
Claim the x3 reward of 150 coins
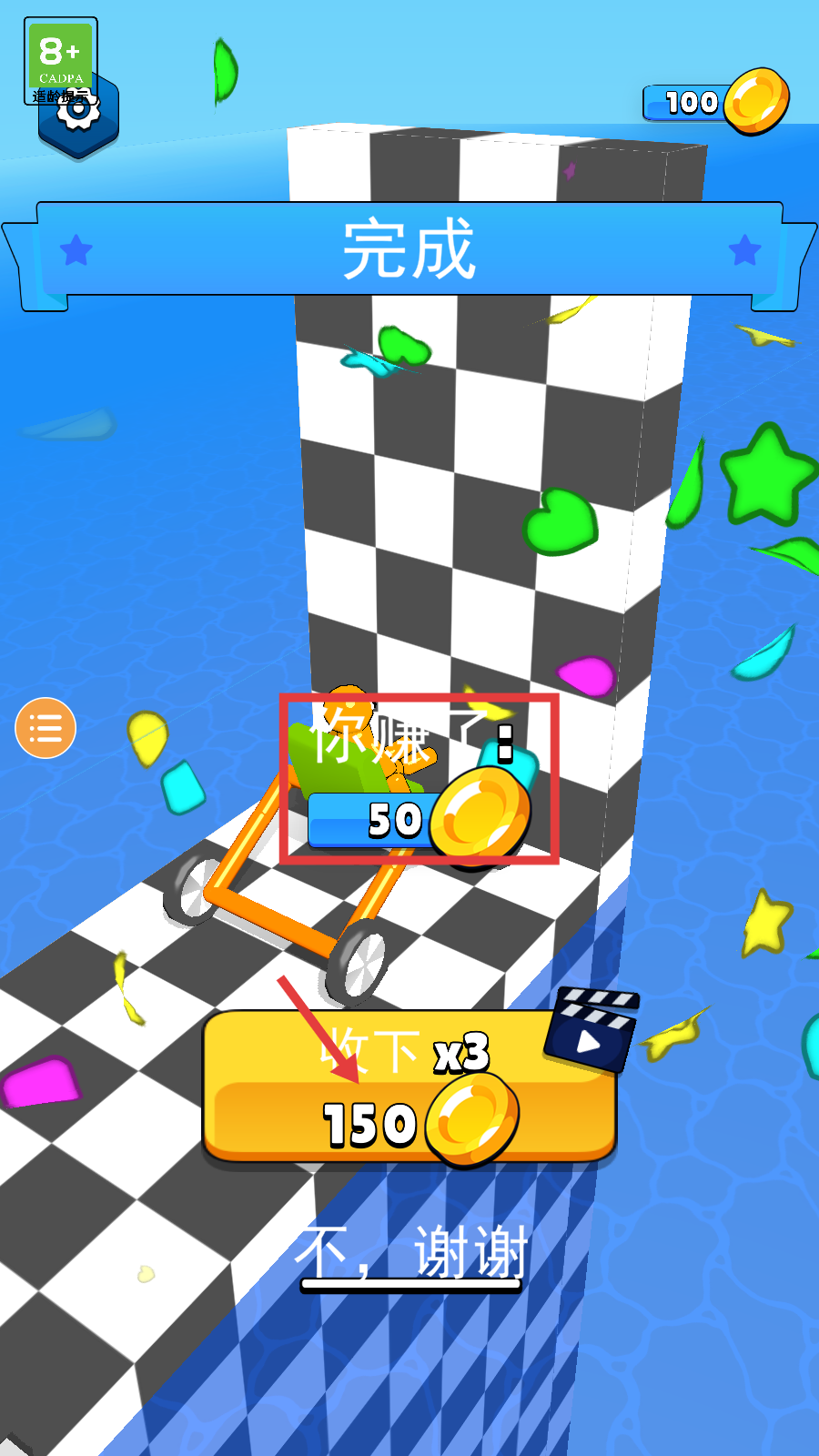click(409, 1086)
